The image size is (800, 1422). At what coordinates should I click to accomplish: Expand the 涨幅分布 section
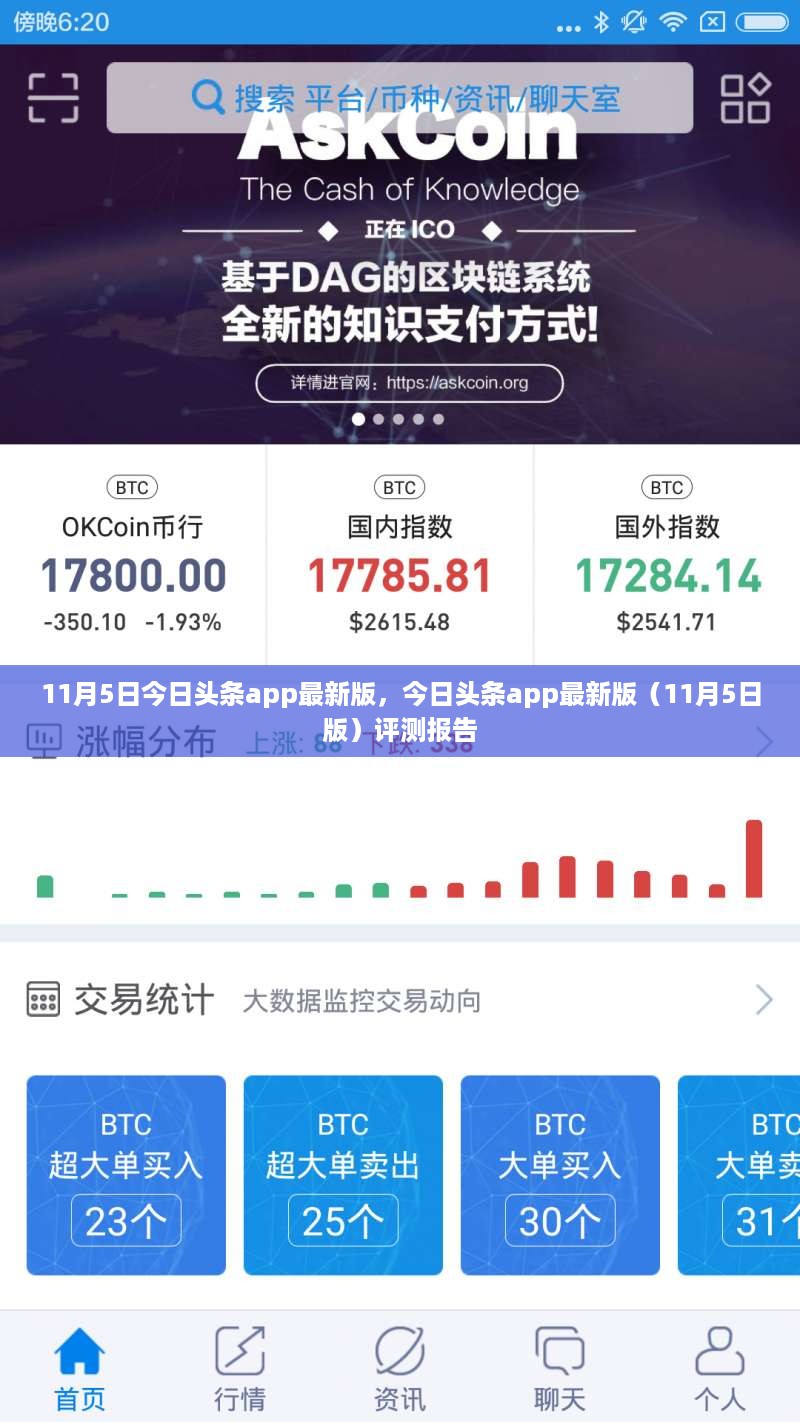click(x=400, y=742)
